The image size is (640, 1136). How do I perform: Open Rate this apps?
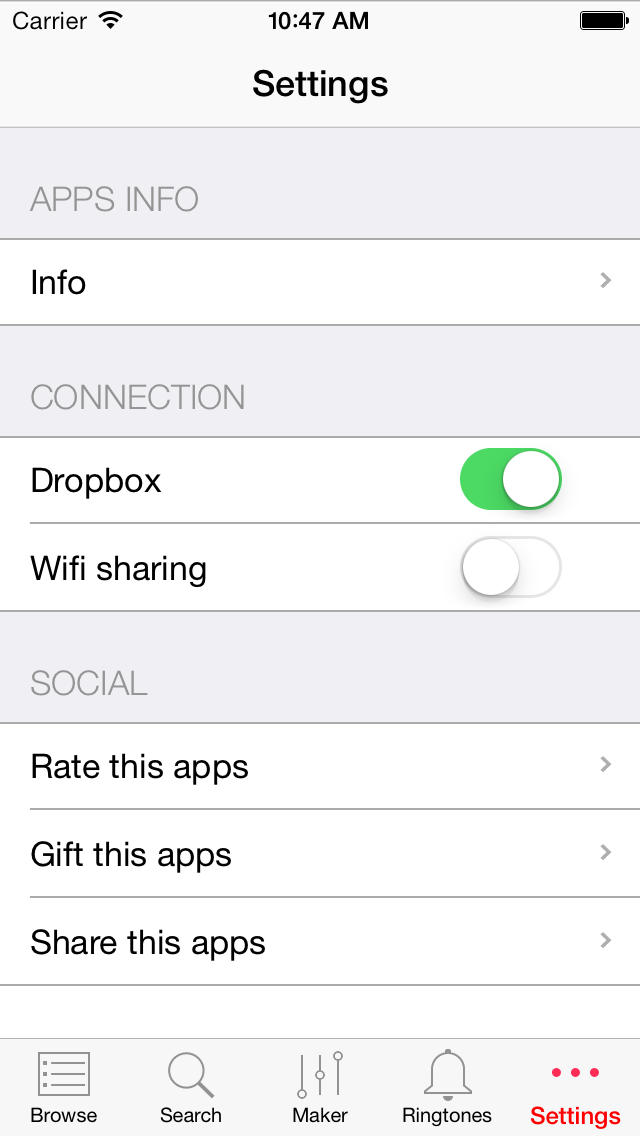point(320,766)
